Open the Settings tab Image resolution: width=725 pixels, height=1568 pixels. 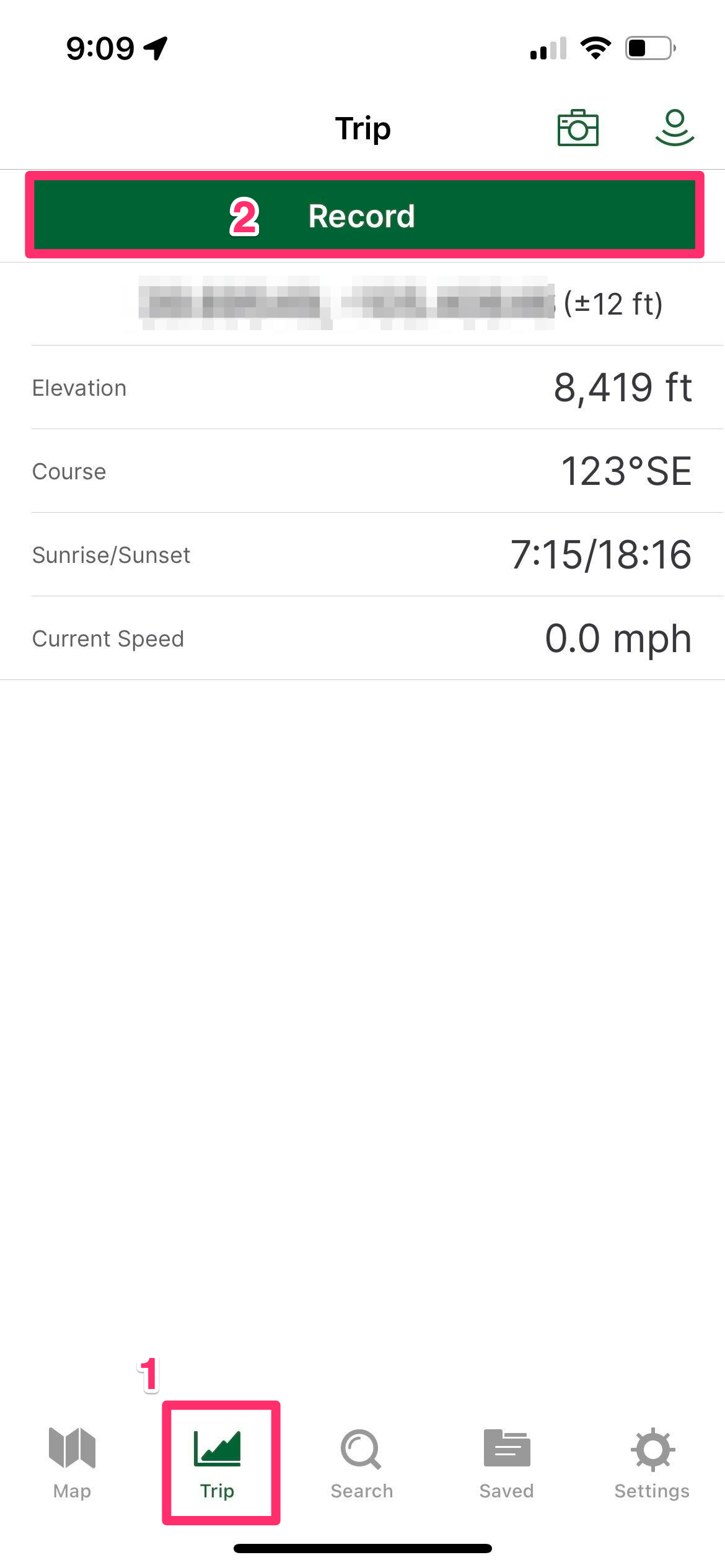point(652,1463)
